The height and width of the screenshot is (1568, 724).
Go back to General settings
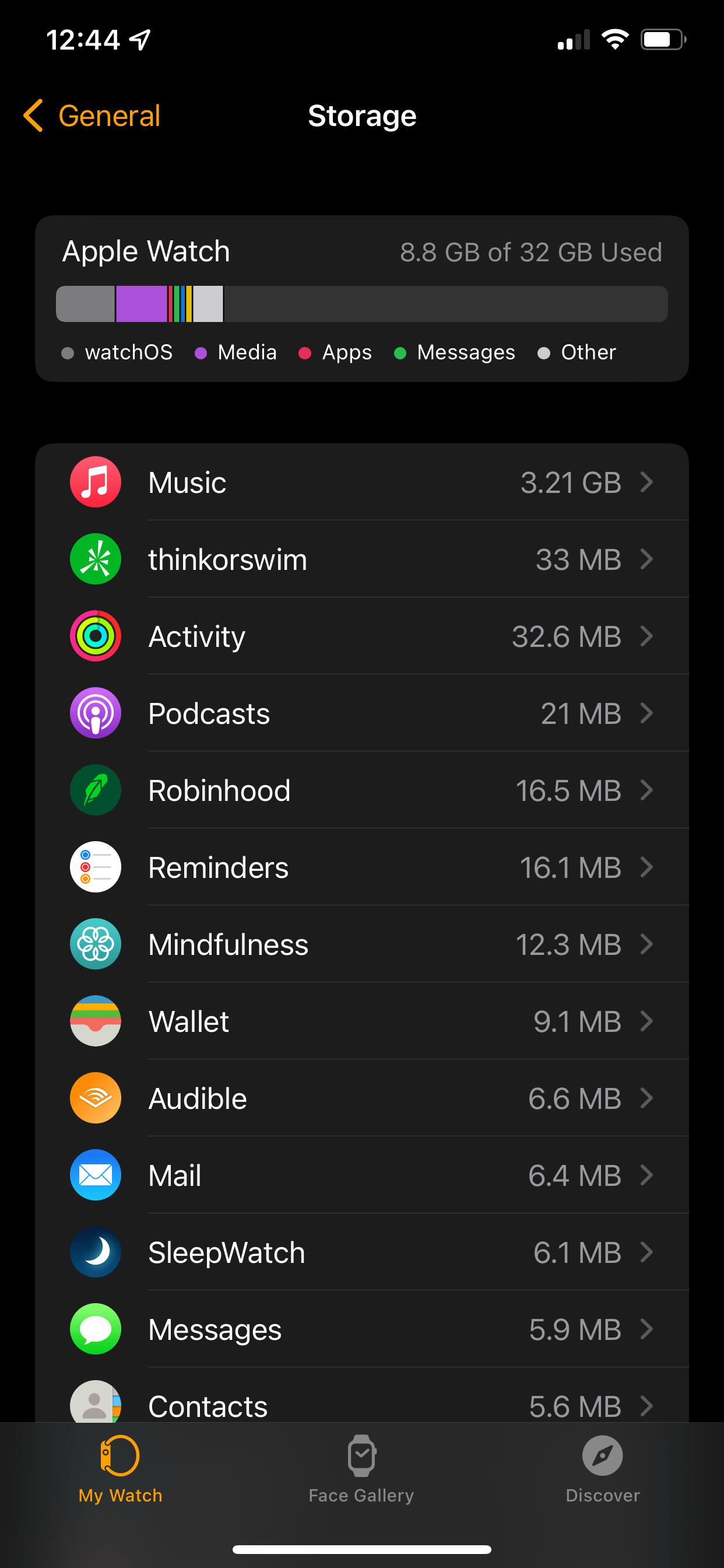[x=92, y=116]
